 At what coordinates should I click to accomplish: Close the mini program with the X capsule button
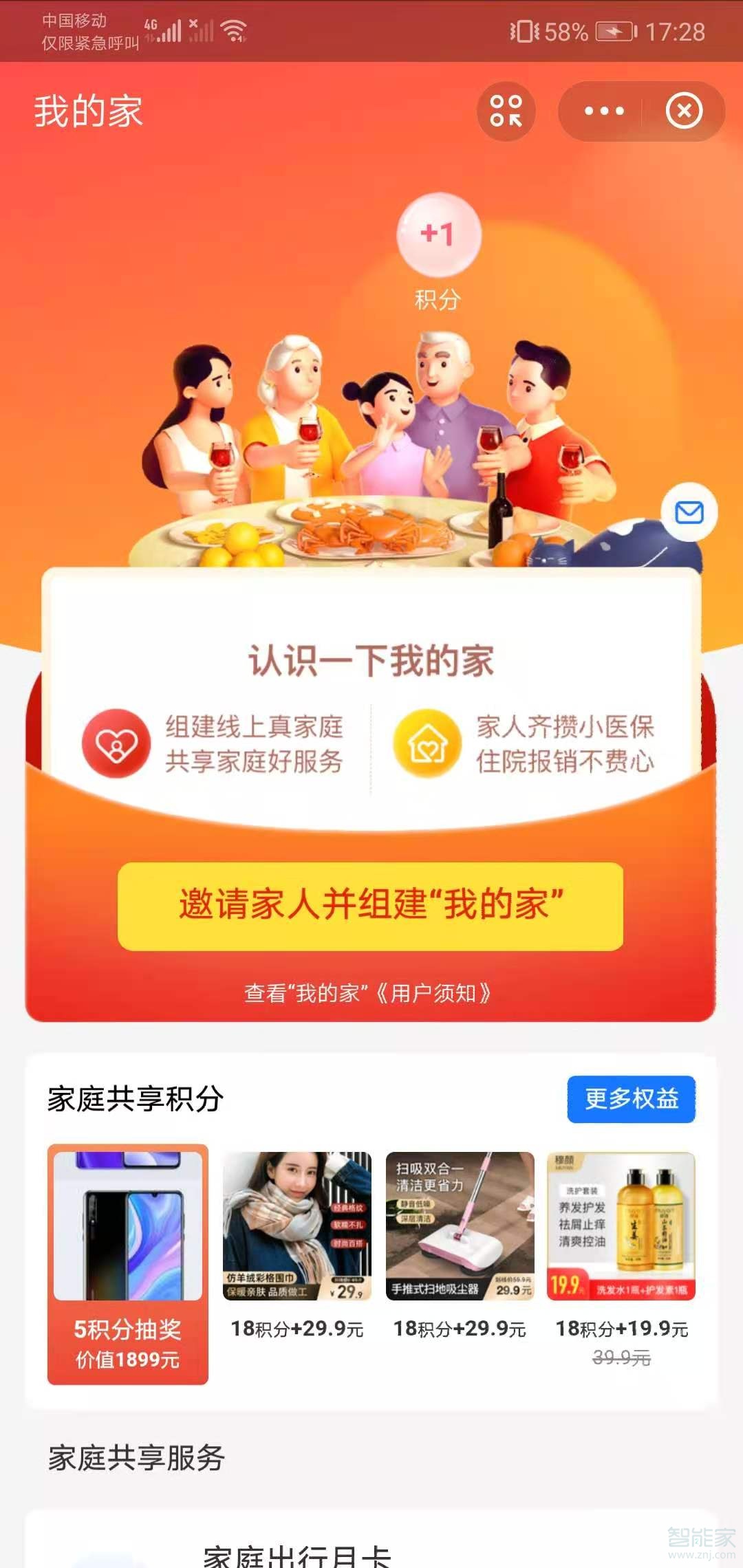[x=683, y=111]
